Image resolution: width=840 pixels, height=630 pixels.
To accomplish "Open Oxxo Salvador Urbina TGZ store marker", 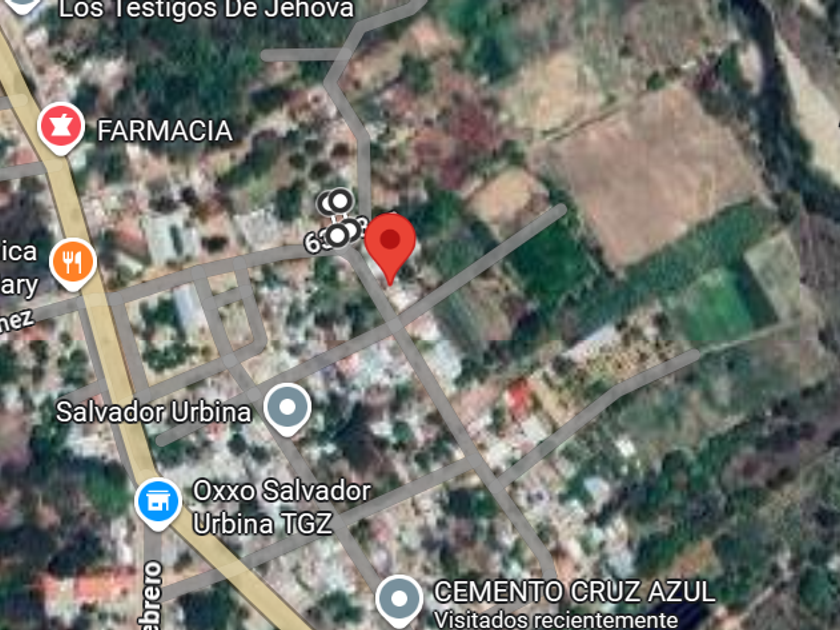I will point(158,502).
